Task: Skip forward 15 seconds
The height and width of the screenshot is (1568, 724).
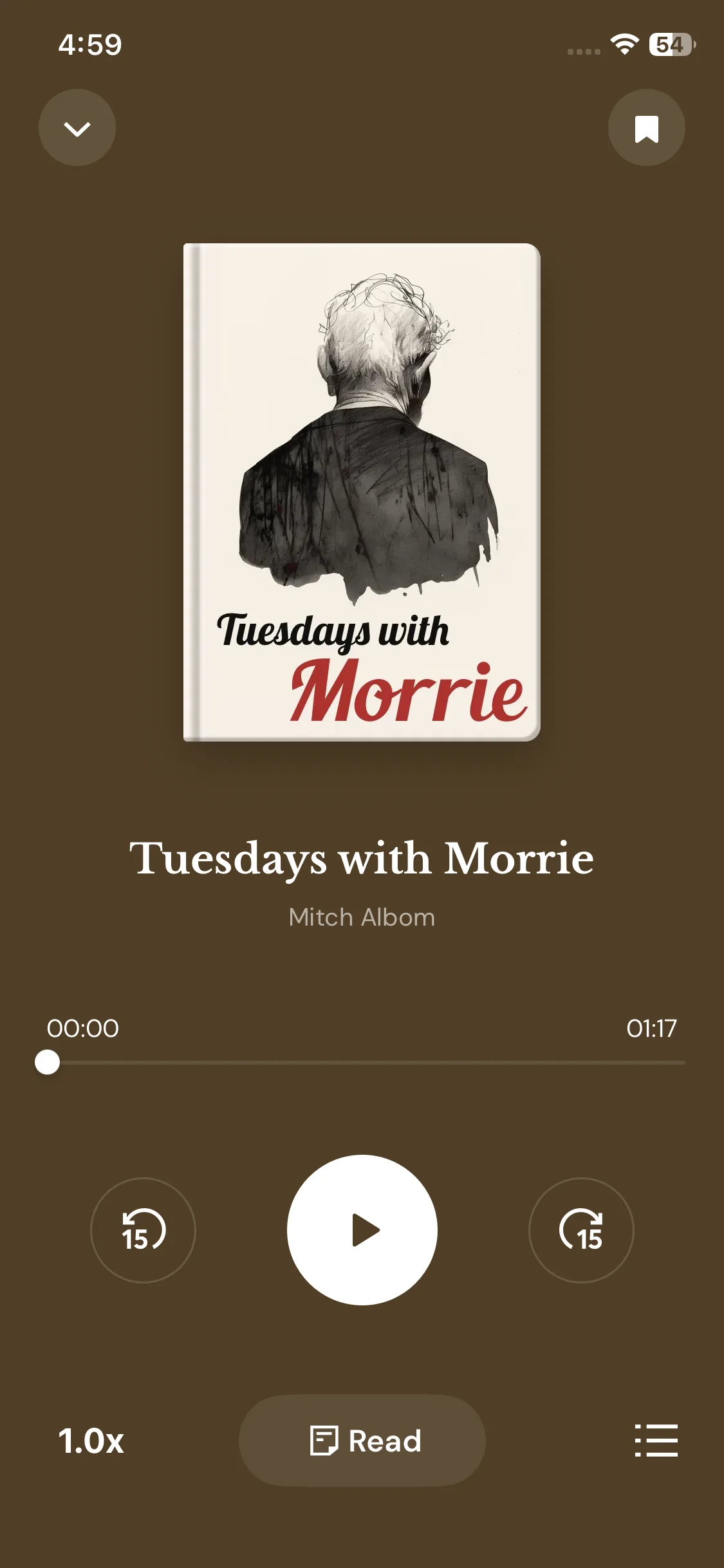Action: click(x=581, y=1230)
